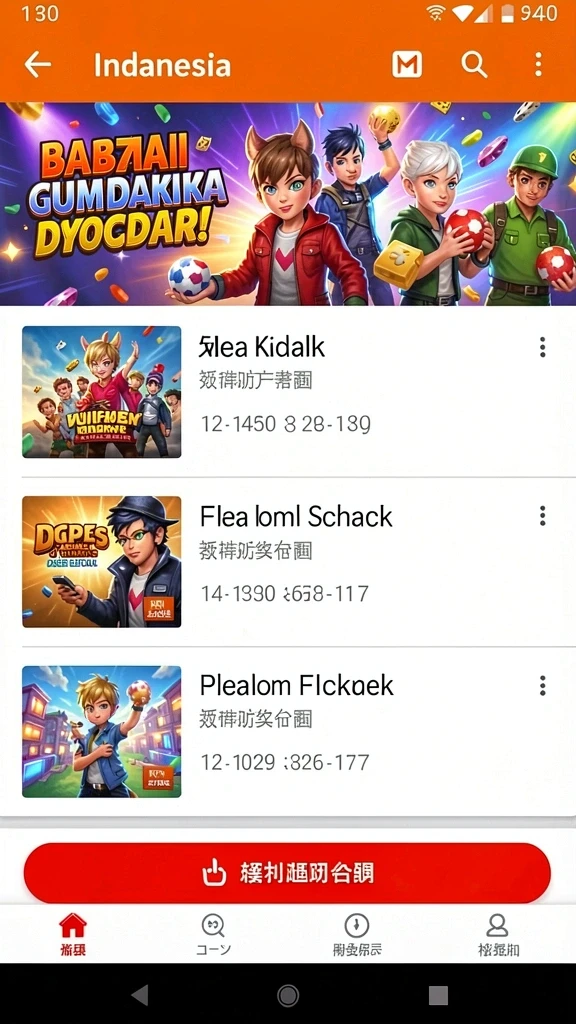The image size is (576, 1024).
Task: Open the app bar overflow menu
Action: [x=538, y=65]
